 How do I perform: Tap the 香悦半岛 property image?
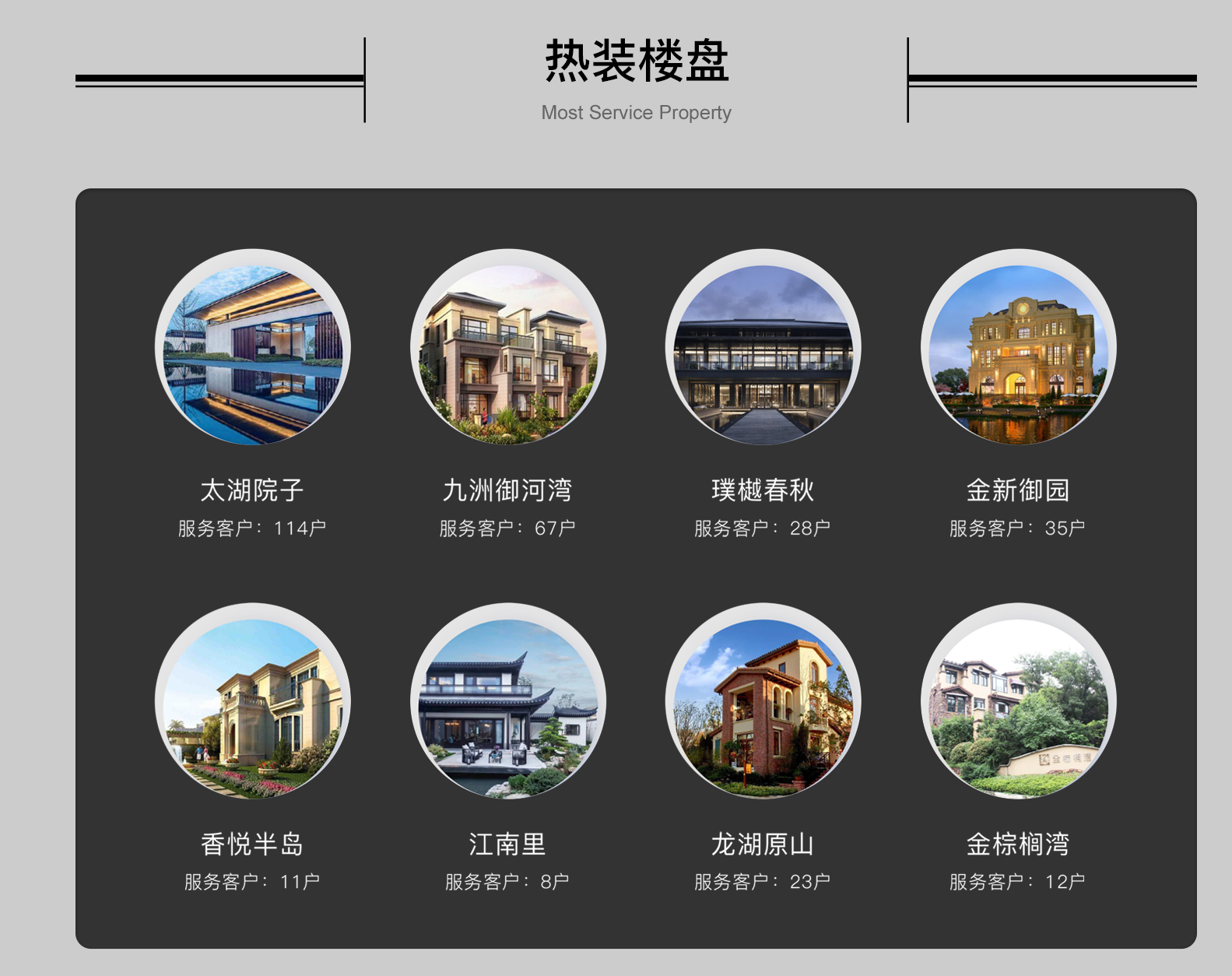252,701
